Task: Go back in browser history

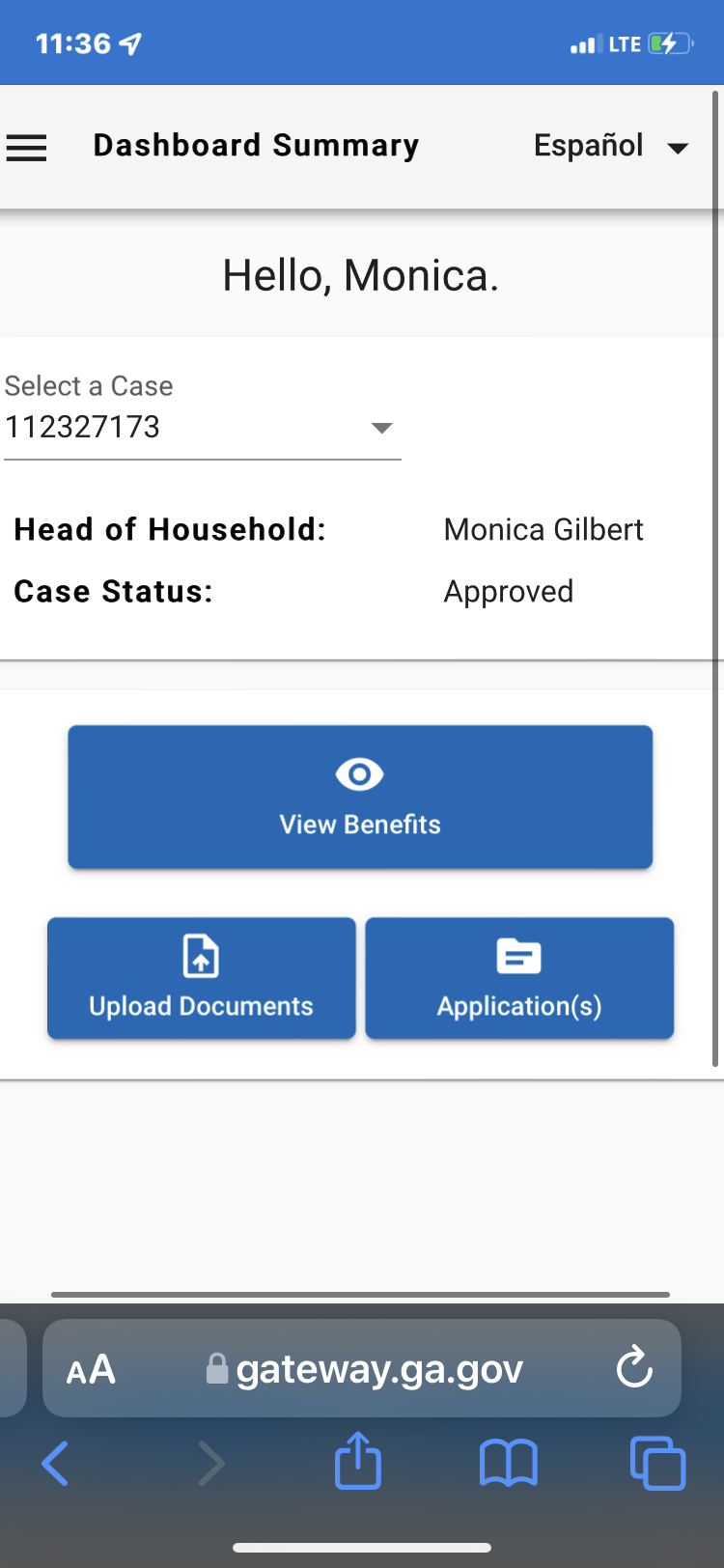Action: [55, 1464]
